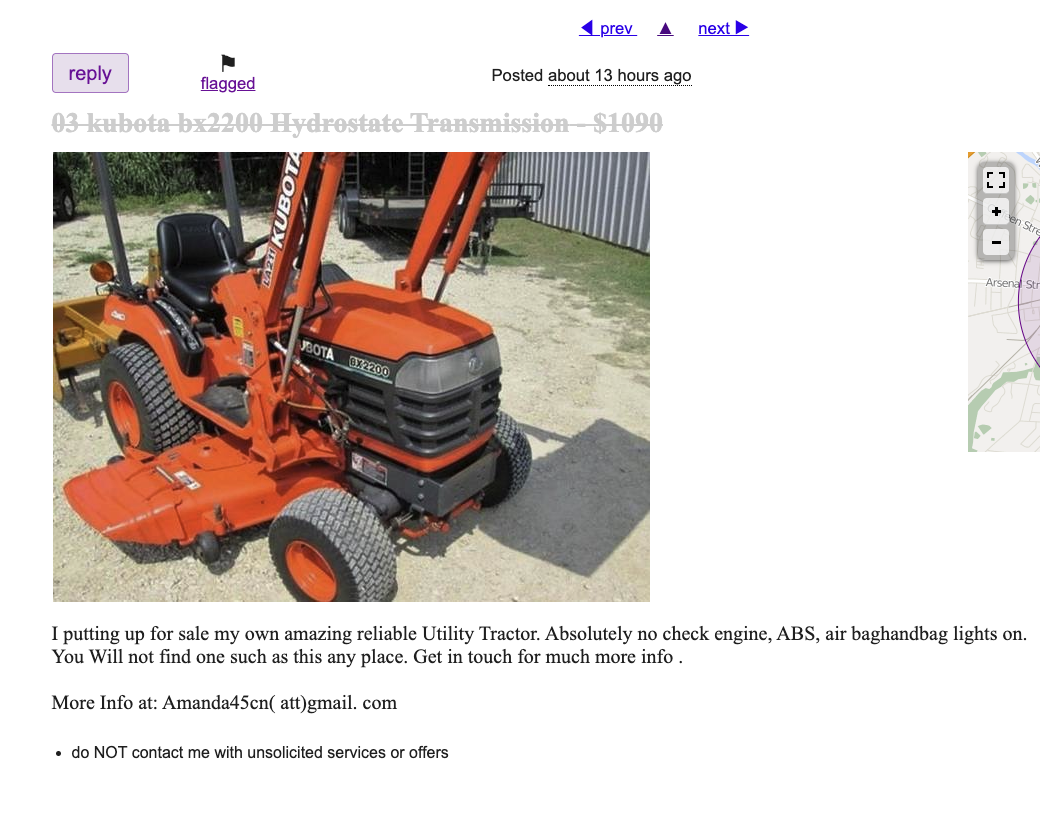Zoom out on the map
The image size is (1040, 824).
tap(996, 242)
